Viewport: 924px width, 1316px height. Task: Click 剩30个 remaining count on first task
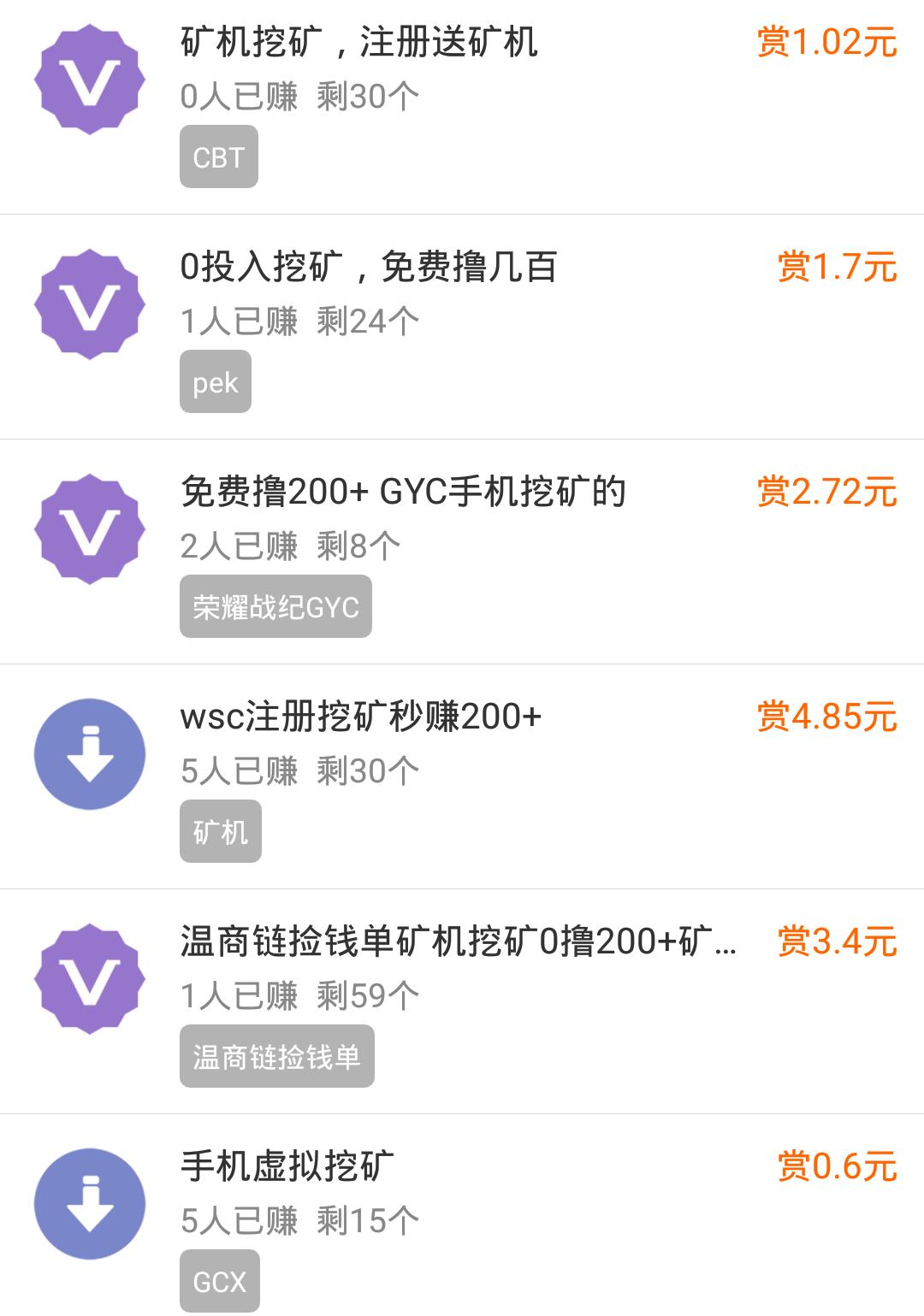pos(368,98)
